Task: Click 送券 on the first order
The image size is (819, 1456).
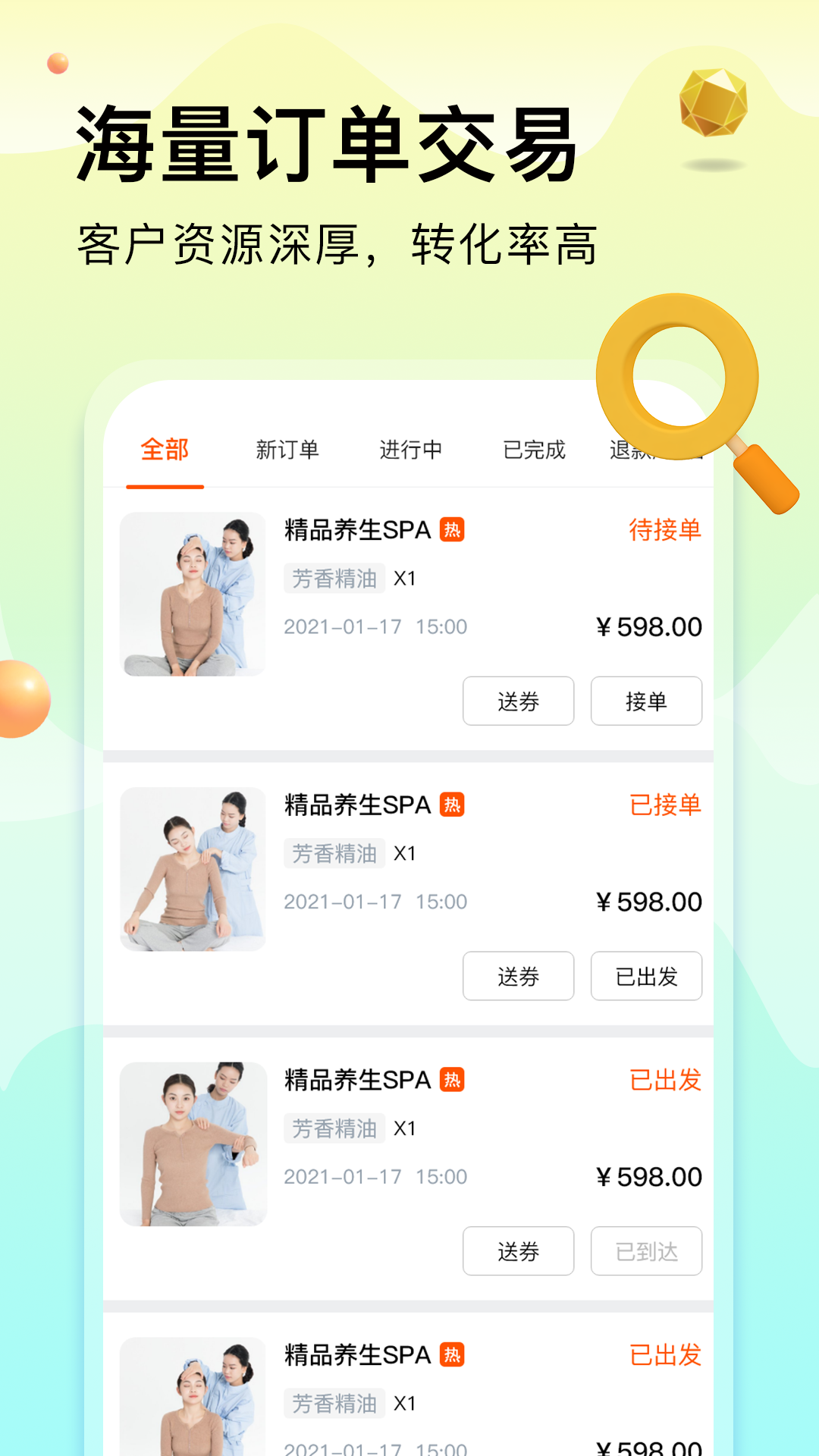Action: click(x=519, y=701)
